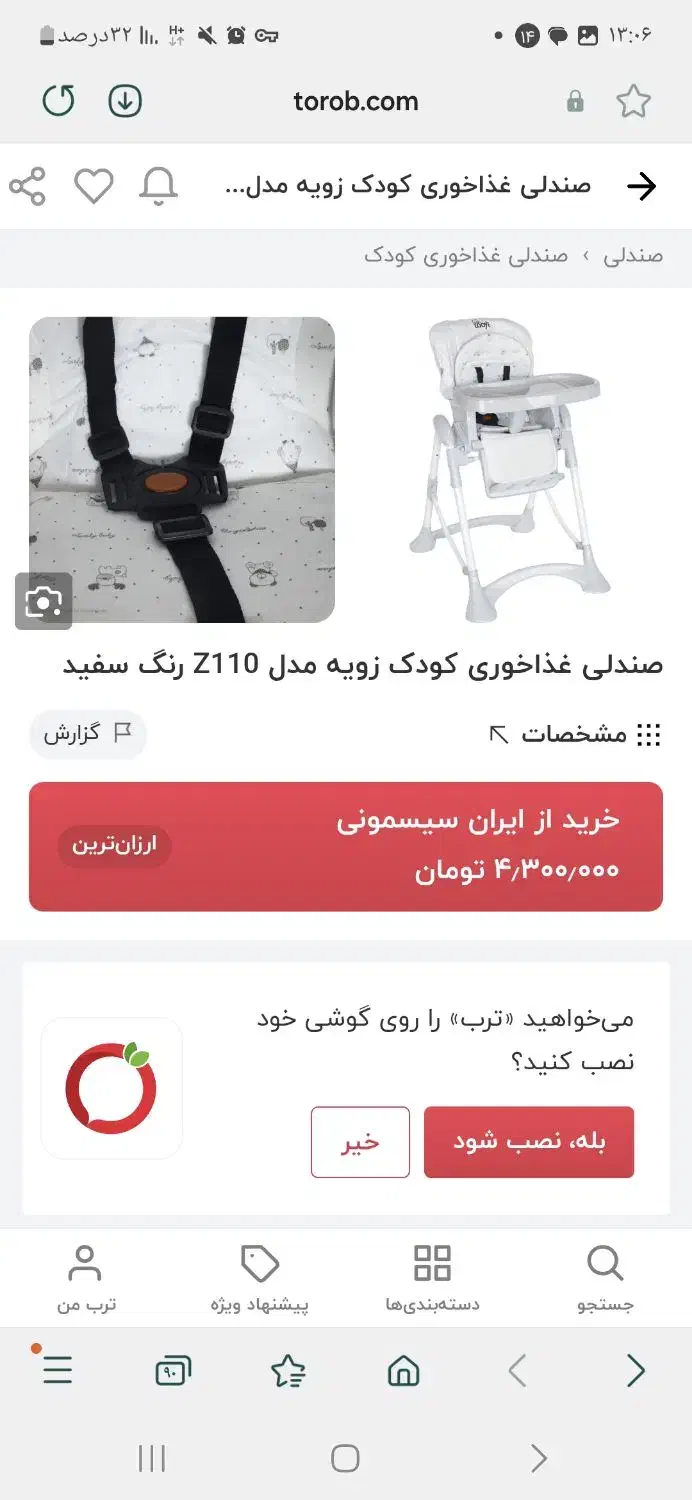This screenshot has width=692, height=1500.
Task: Go to the ترب من profile tab
Action: tap(85, 1278)
